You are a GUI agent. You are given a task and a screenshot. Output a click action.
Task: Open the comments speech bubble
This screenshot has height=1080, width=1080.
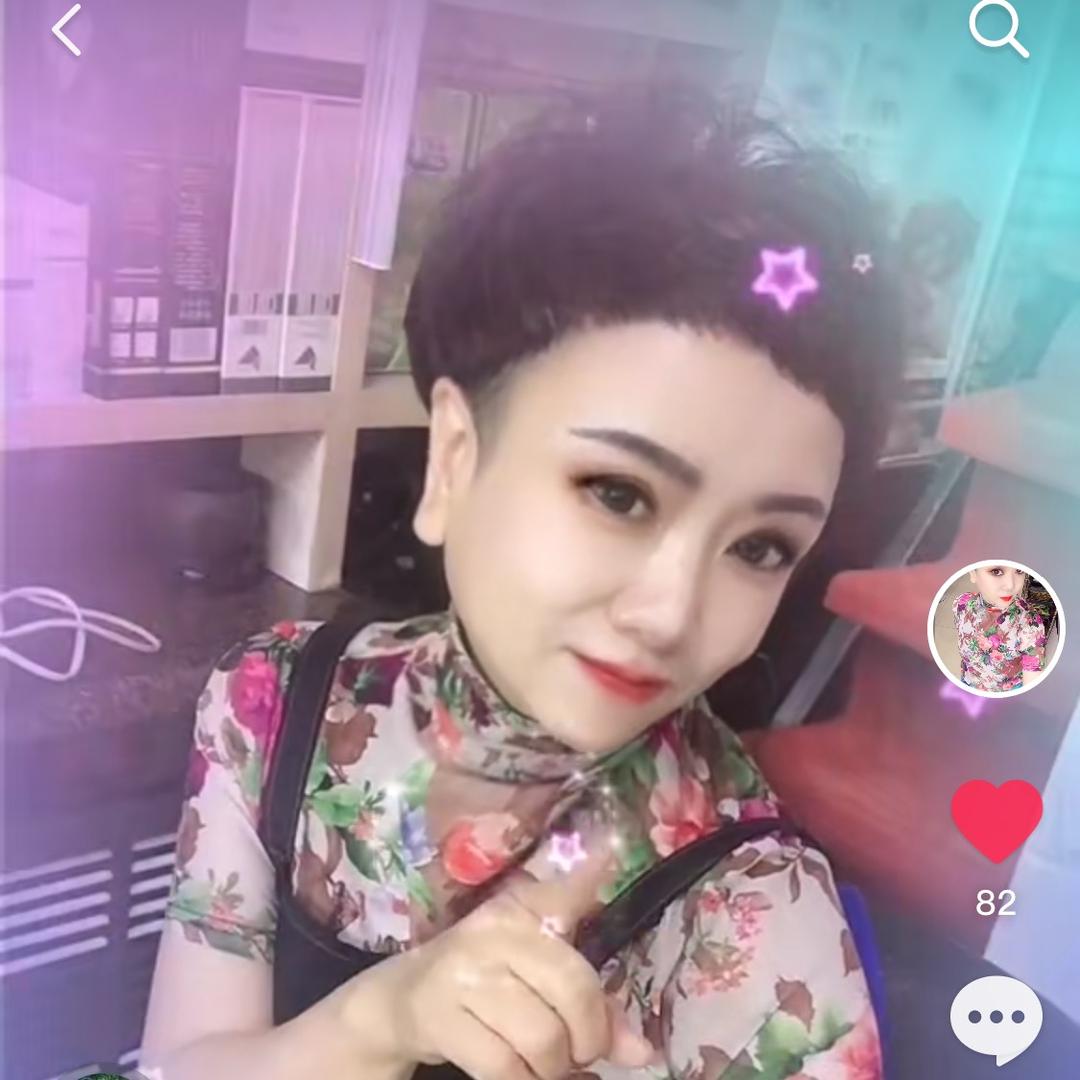click(995, 1019)
